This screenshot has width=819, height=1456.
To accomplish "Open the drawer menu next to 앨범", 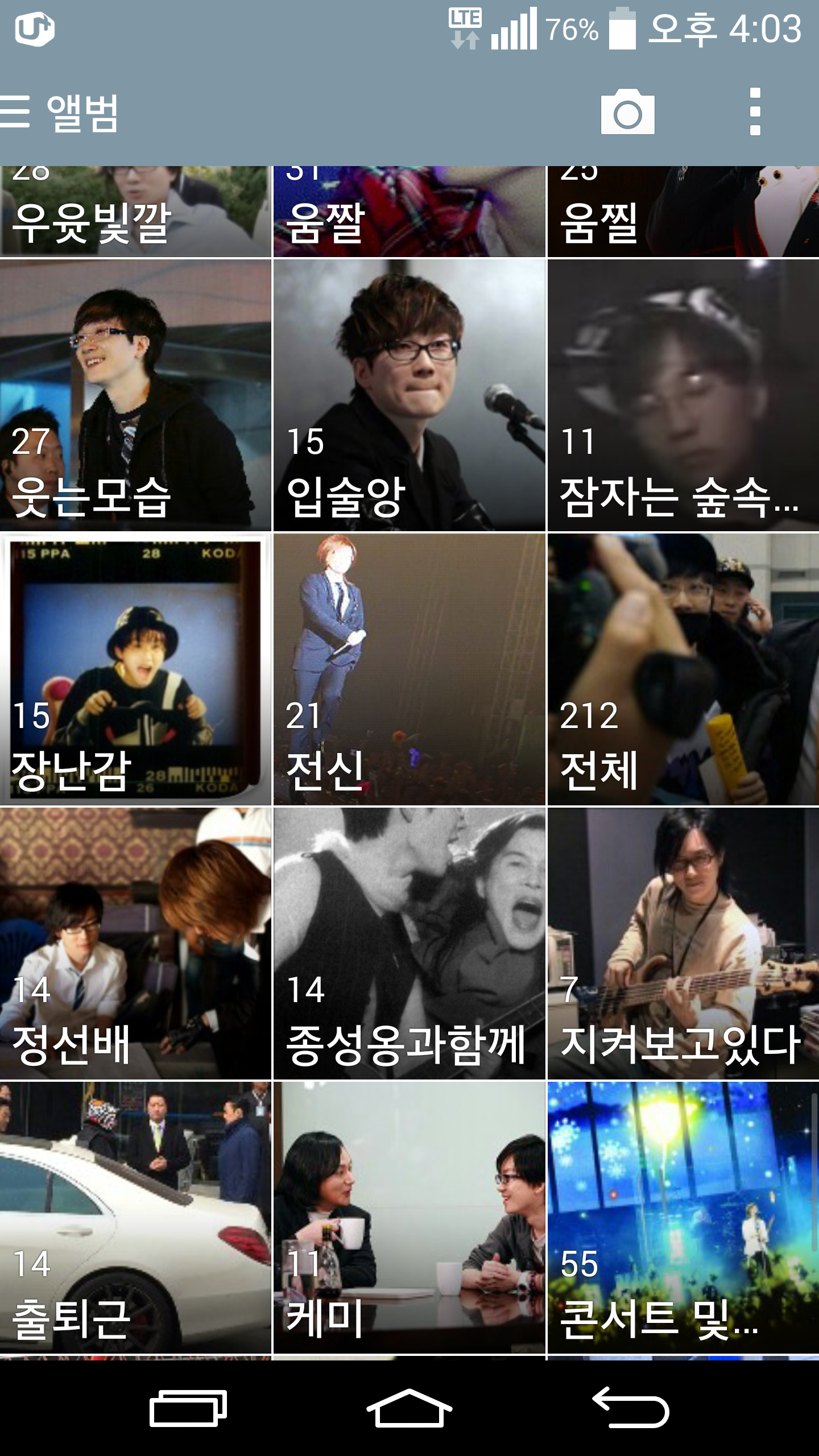I will click(15, 112).
